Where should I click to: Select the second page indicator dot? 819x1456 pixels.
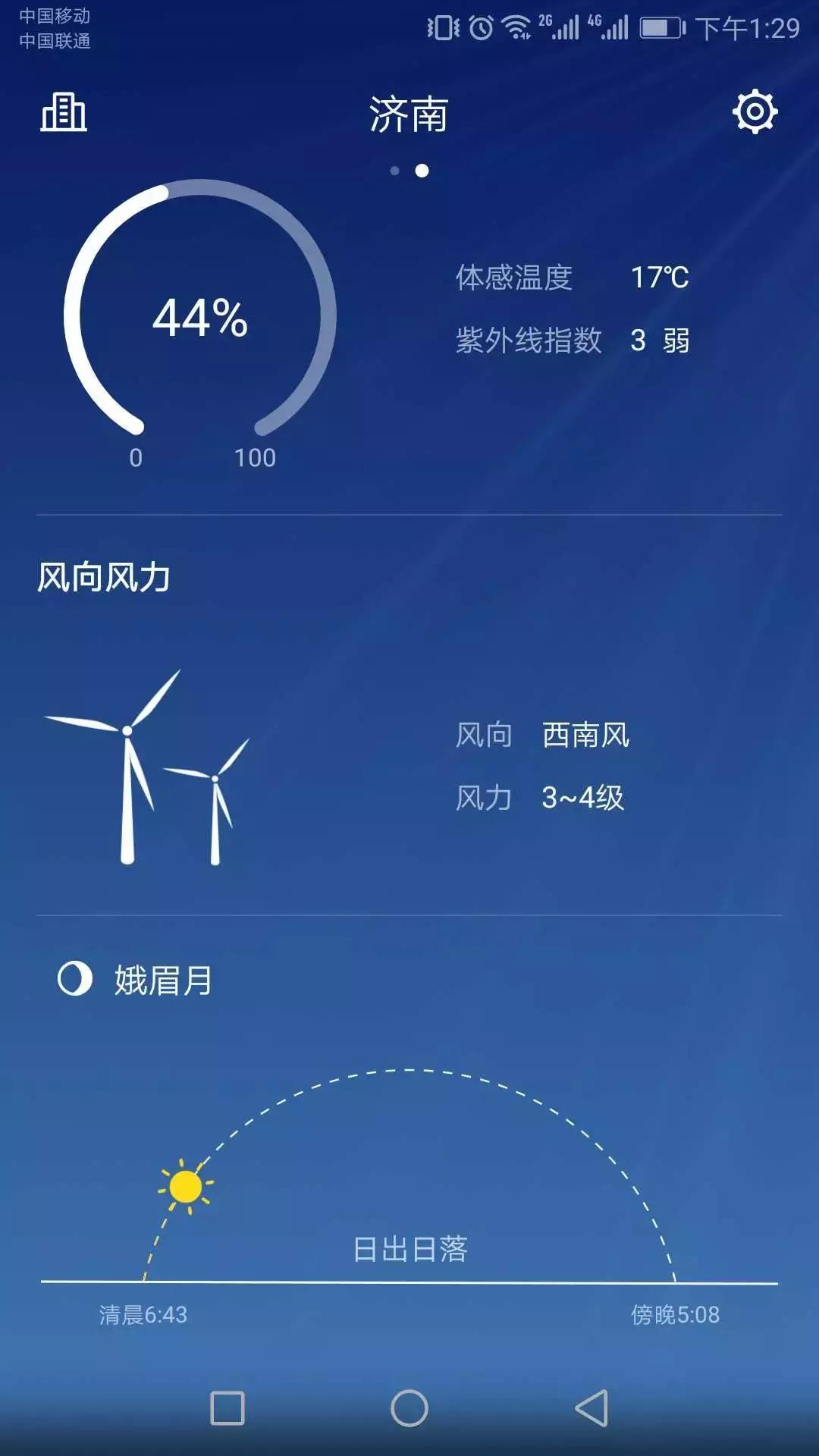coord(422,168)
